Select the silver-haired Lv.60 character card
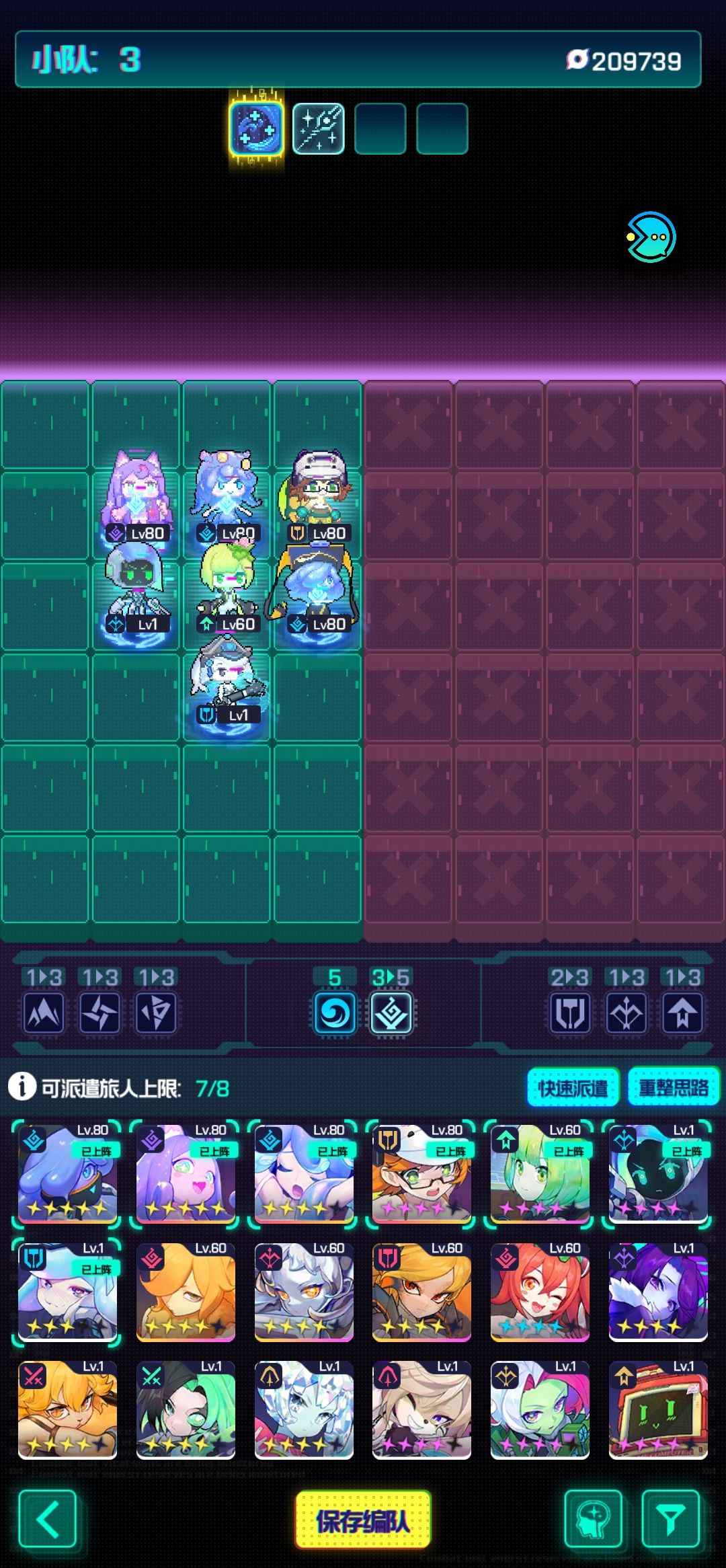This screenshot has width=726, height=1568. point(304,1292)
